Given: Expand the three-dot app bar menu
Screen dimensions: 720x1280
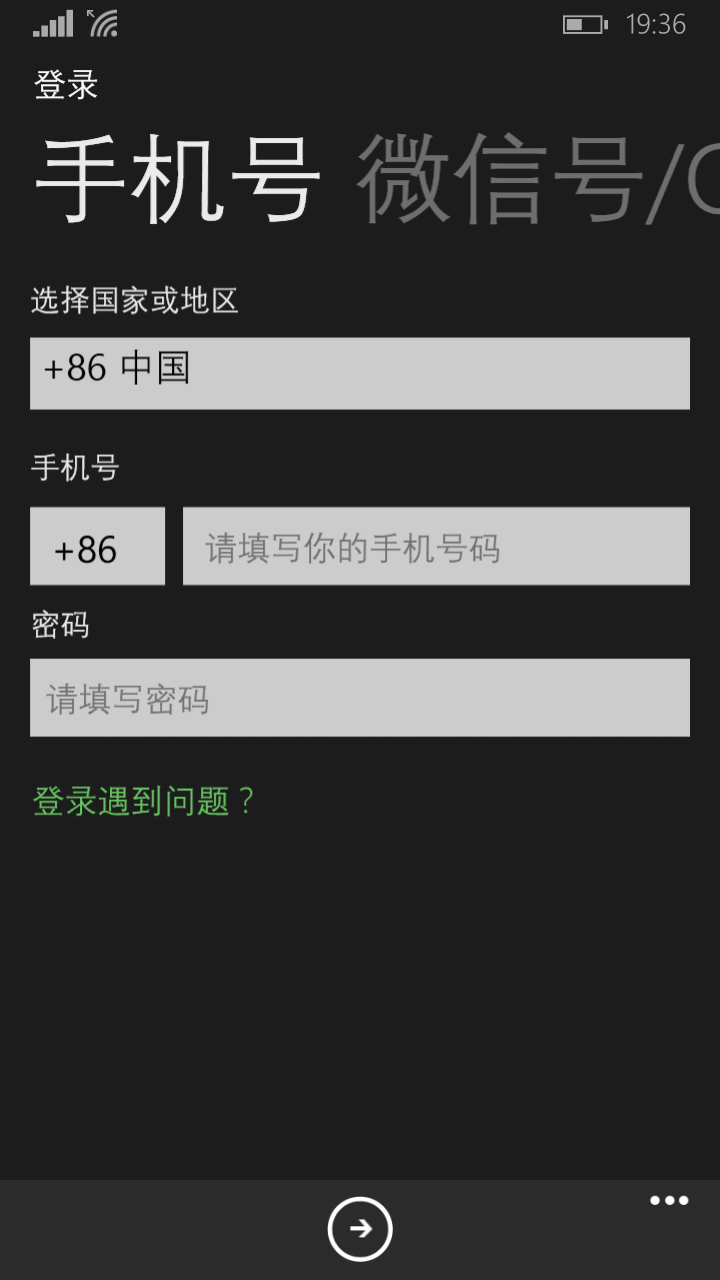Looking at the screenshot, I should (x=669, y=1201).
